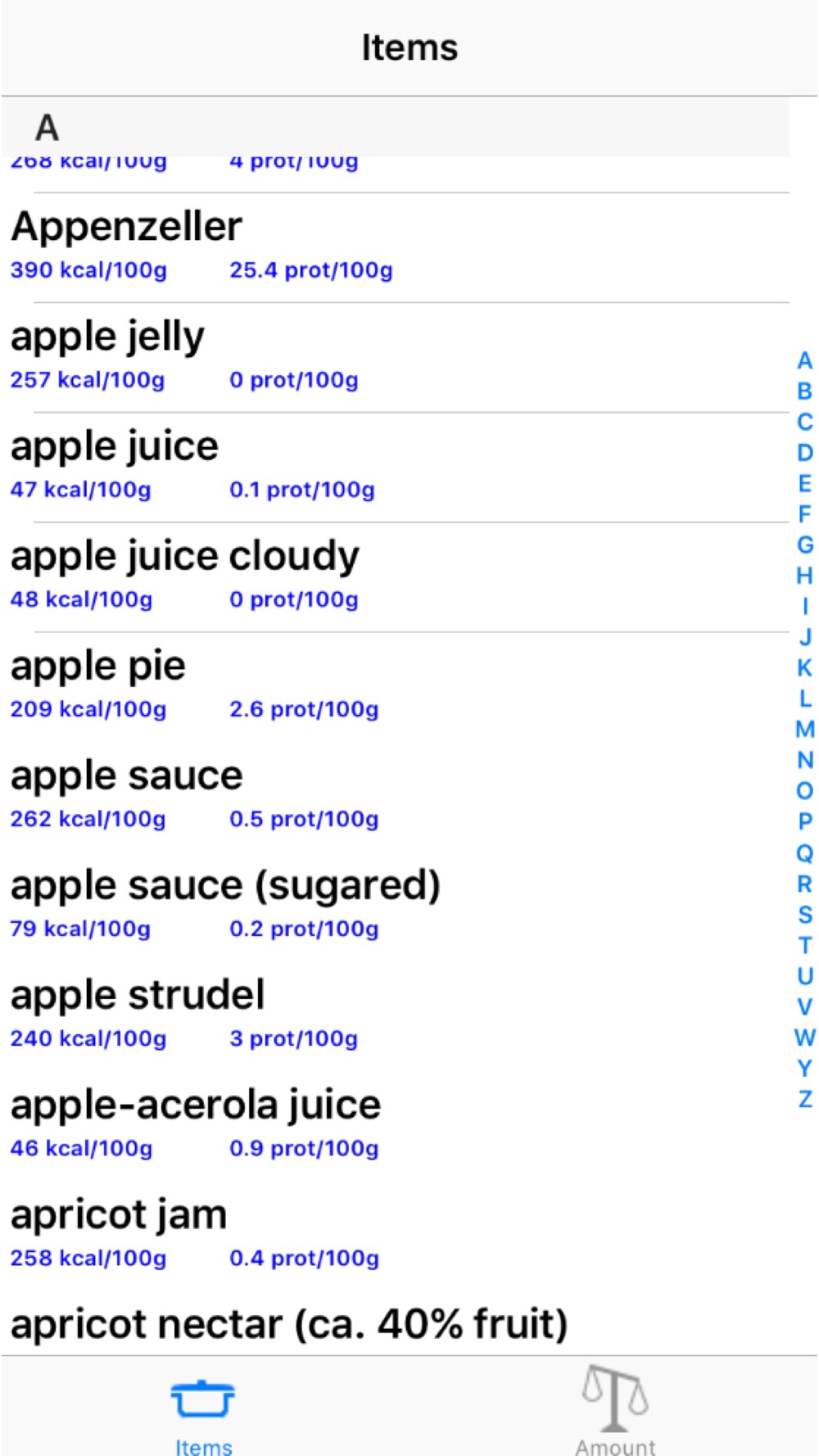Choose the apple juice cloudy entry

tap(395, 577)
